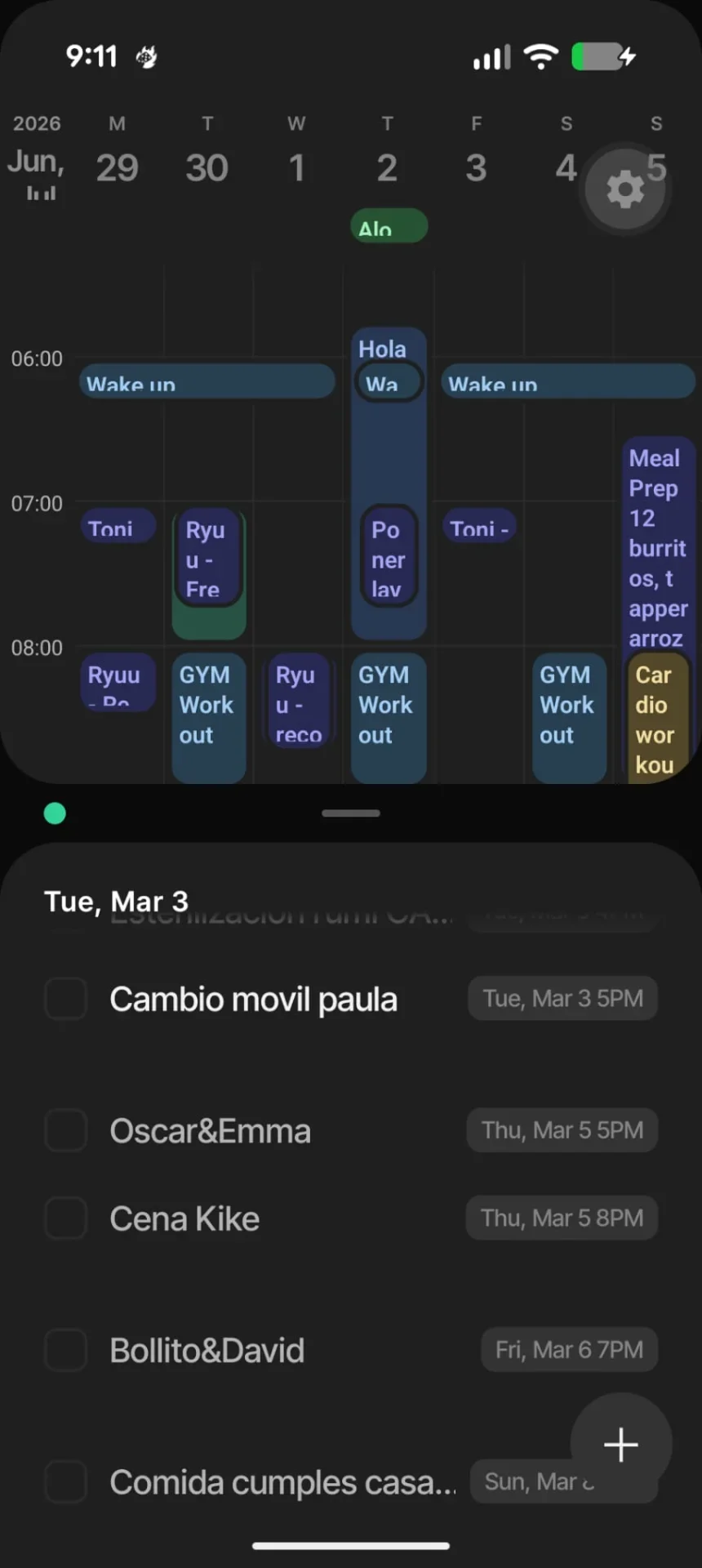The height and width of the screenshot is (1568, 702).
Task: Tap the Tue, Mar 3 5PM date chip
Action: 562,998
